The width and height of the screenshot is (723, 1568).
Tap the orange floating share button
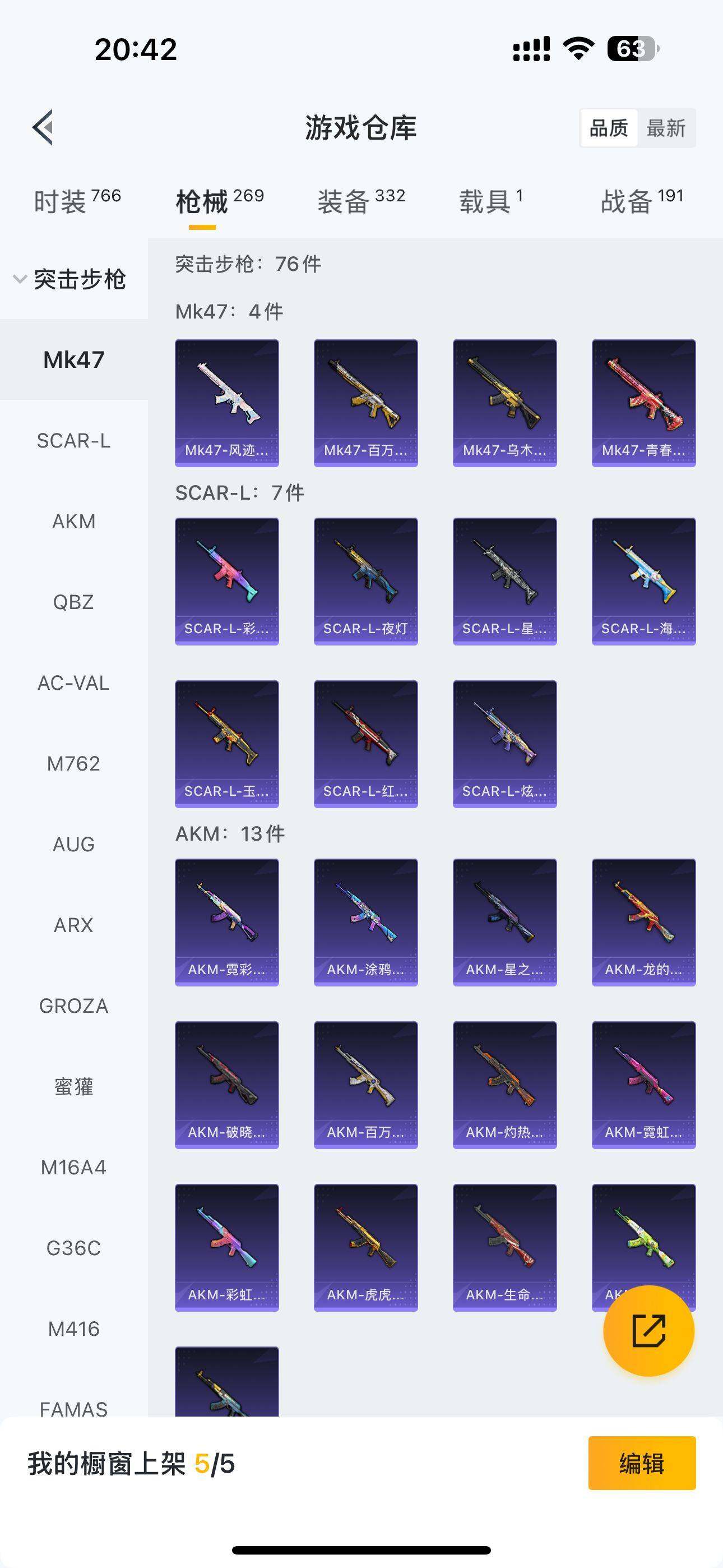648,1331
